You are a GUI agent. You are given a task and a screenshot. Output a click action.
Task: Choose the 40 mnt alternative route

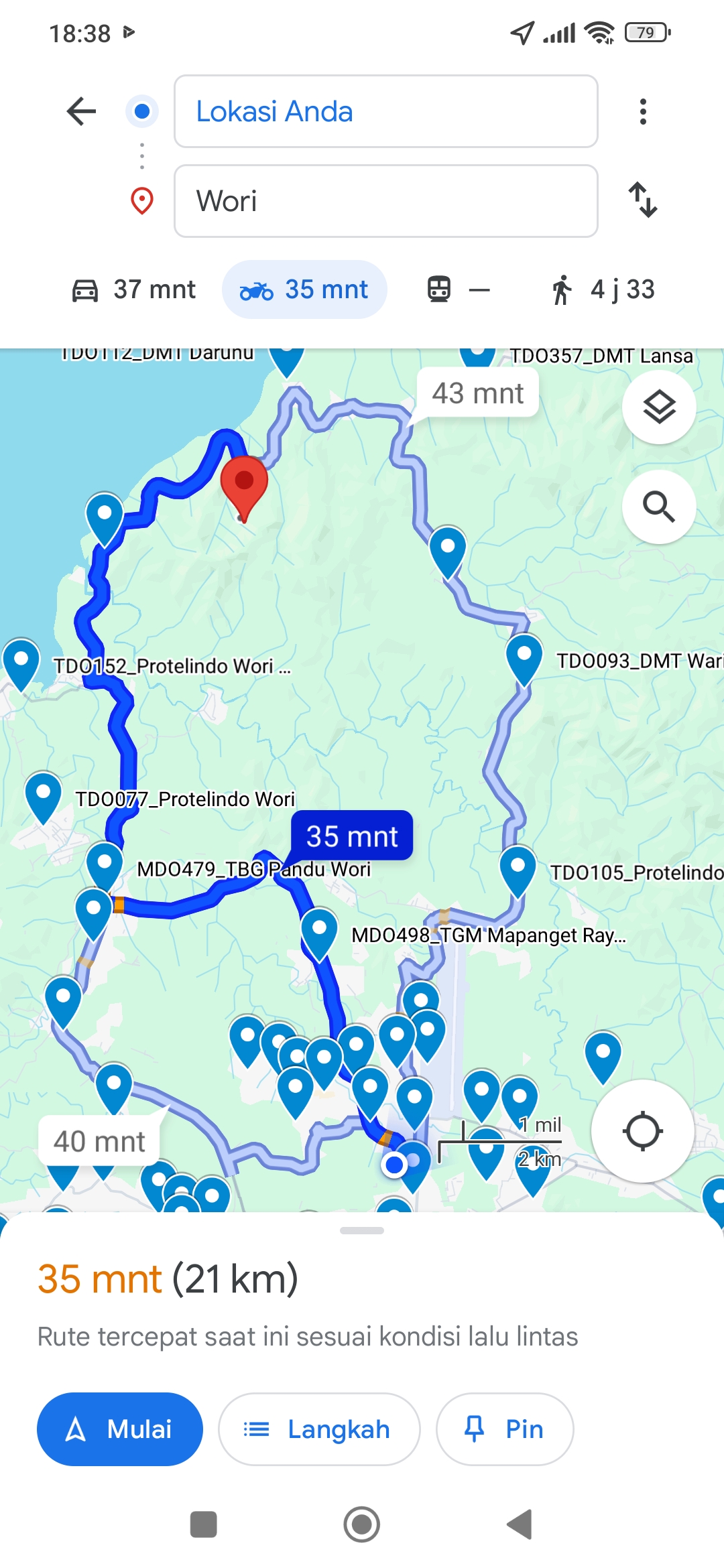click(x=99, y=1141)
